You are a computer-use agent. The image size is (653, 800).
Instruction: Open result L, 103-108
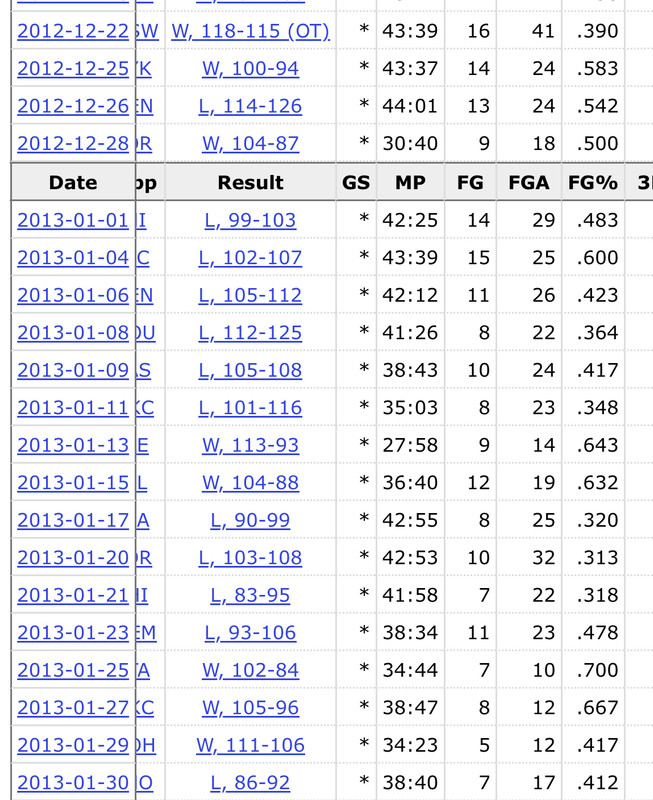click(250, 557)
